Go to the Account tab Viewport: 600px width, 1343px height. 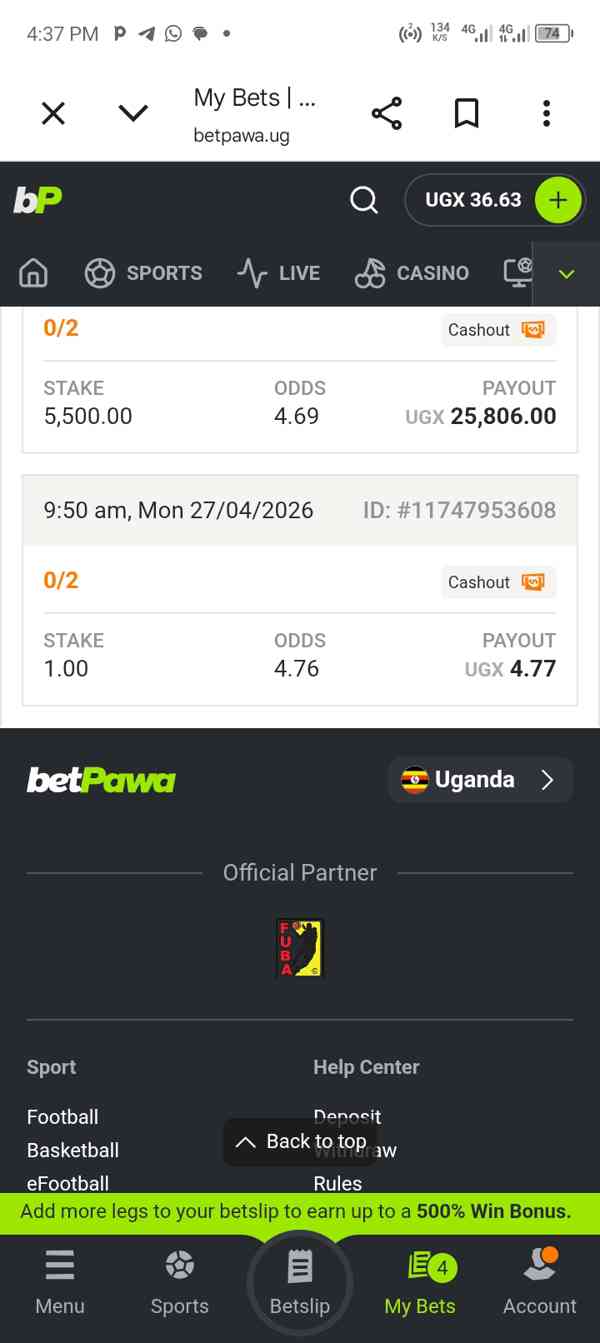tap(539, 1282)
